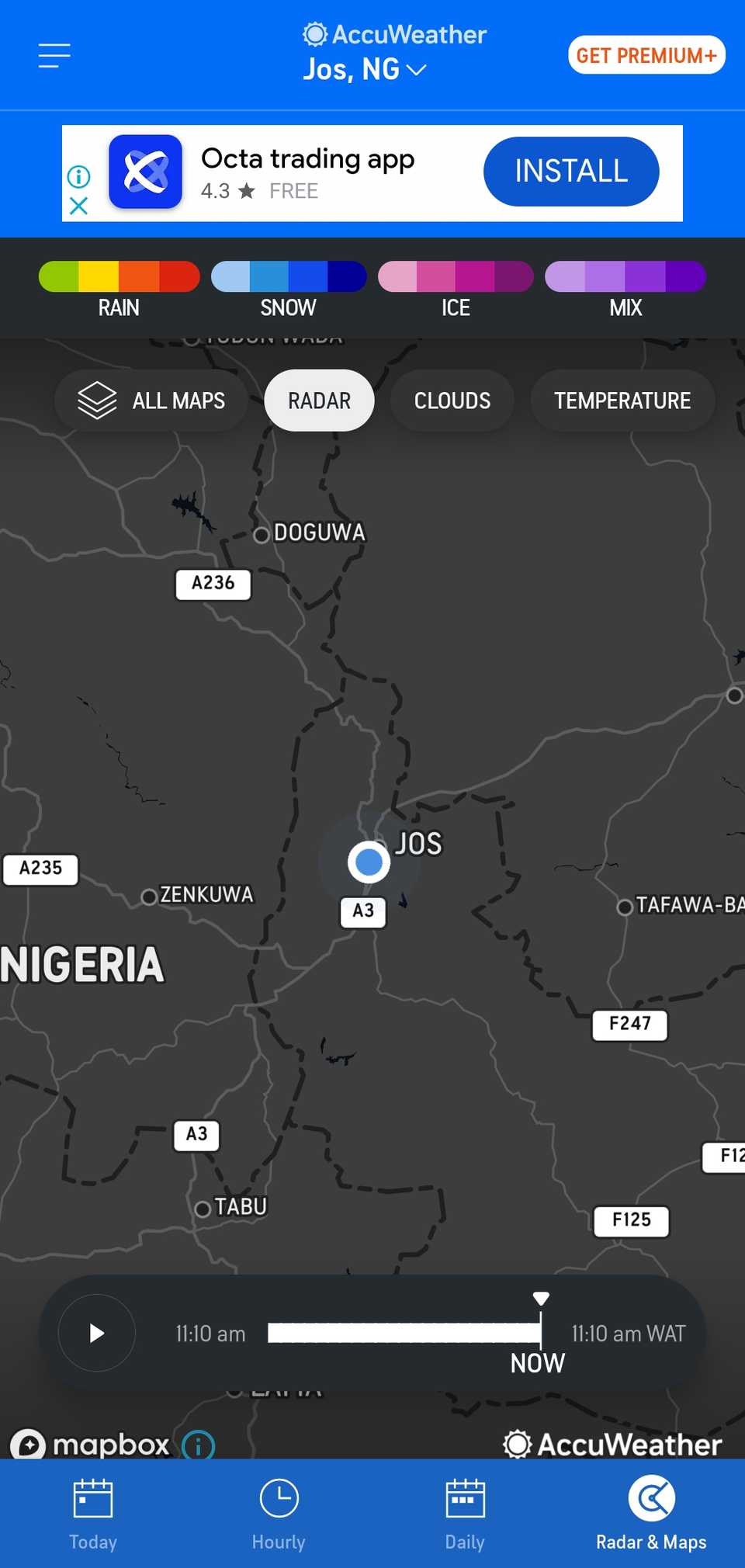Screen dimensions: 745x1568
Task: Open the Mapbox attribution info
Action: pyautogui.click(x=199, y=1445)
